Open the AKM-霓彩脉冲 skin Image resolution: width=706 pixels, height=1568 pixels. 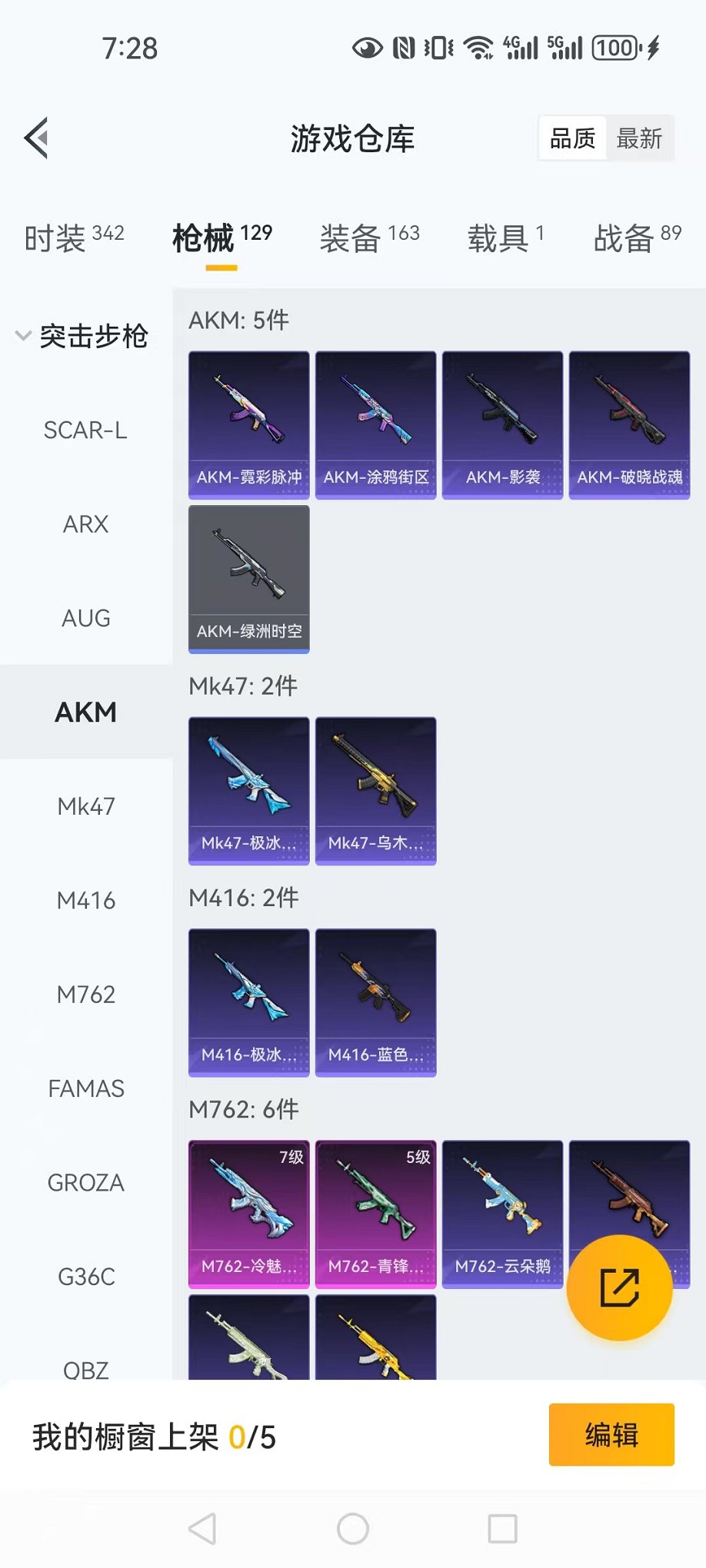[249, 425]
